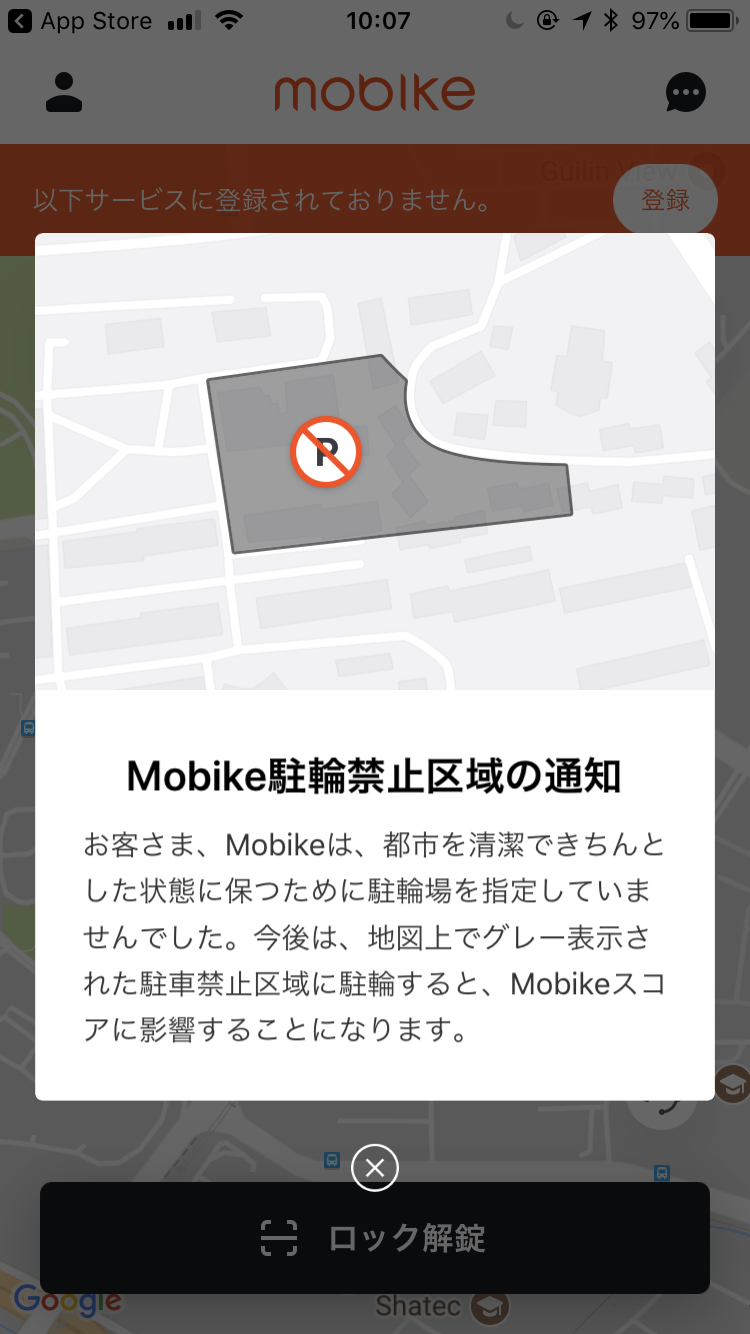Open the chat messages icon
Viewport: 750px width, 1334px height.
tap(686, 93)
